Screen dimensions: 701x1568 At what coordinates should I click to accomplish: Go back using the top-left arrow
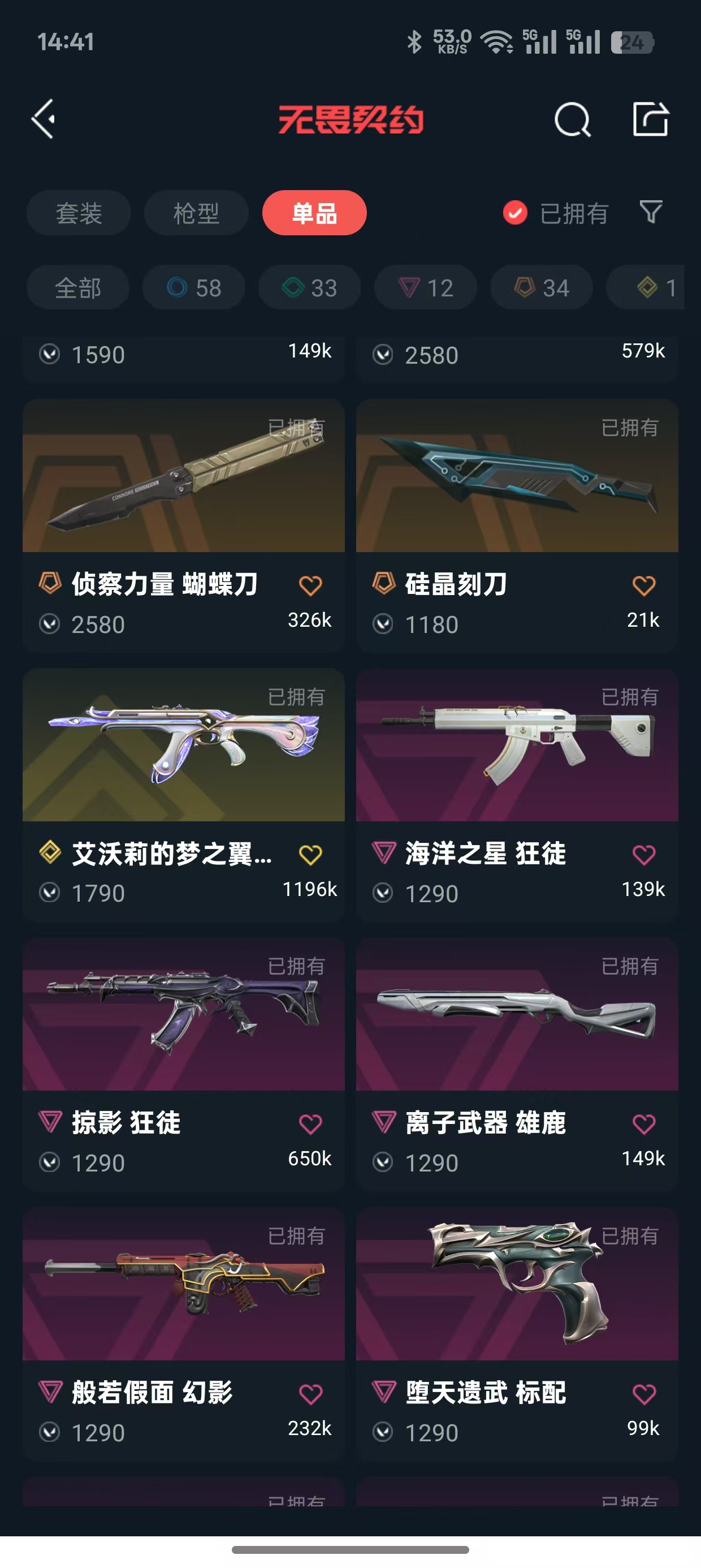pos(44,119)
